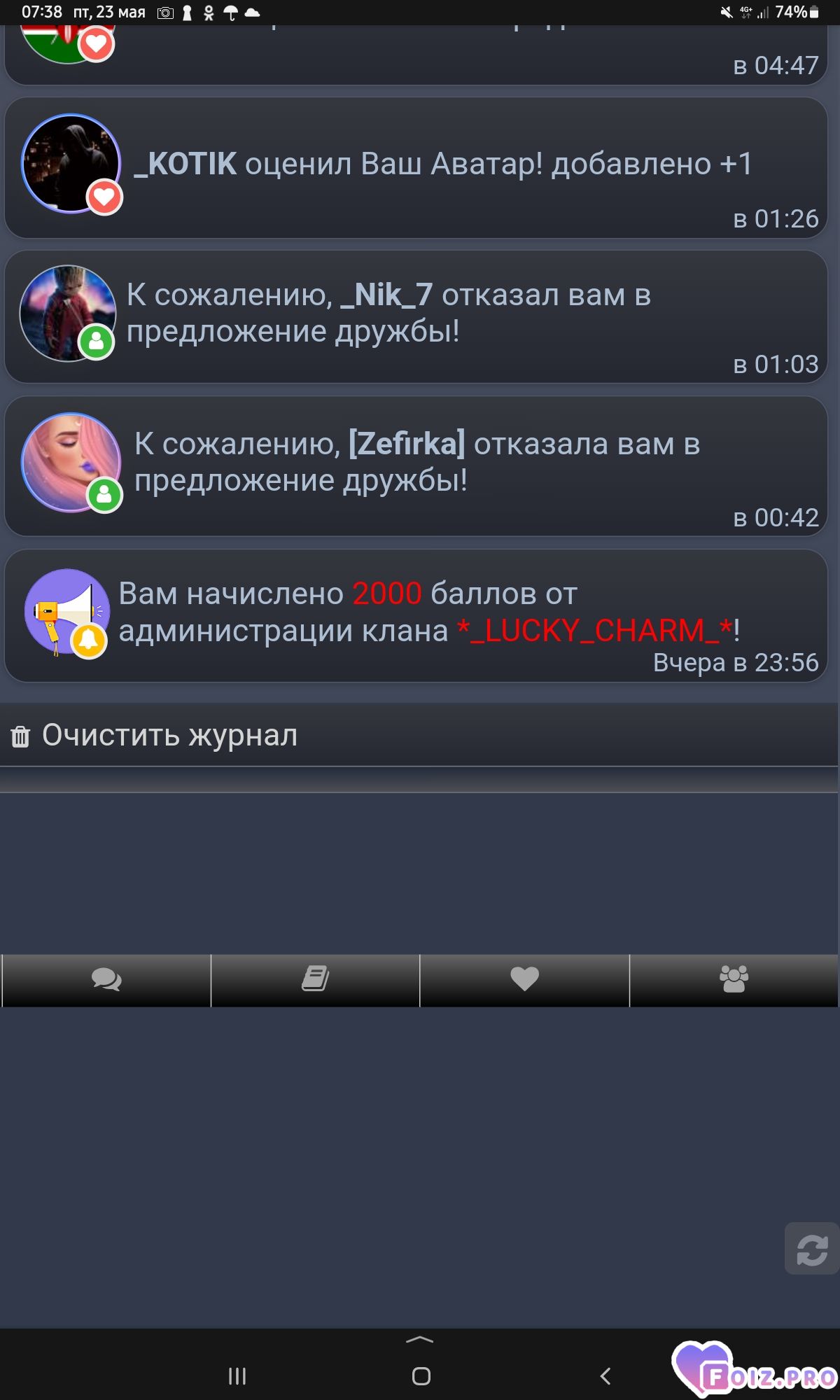
Task: Tap Очистить журнал to clear the log
Action: 419,735
